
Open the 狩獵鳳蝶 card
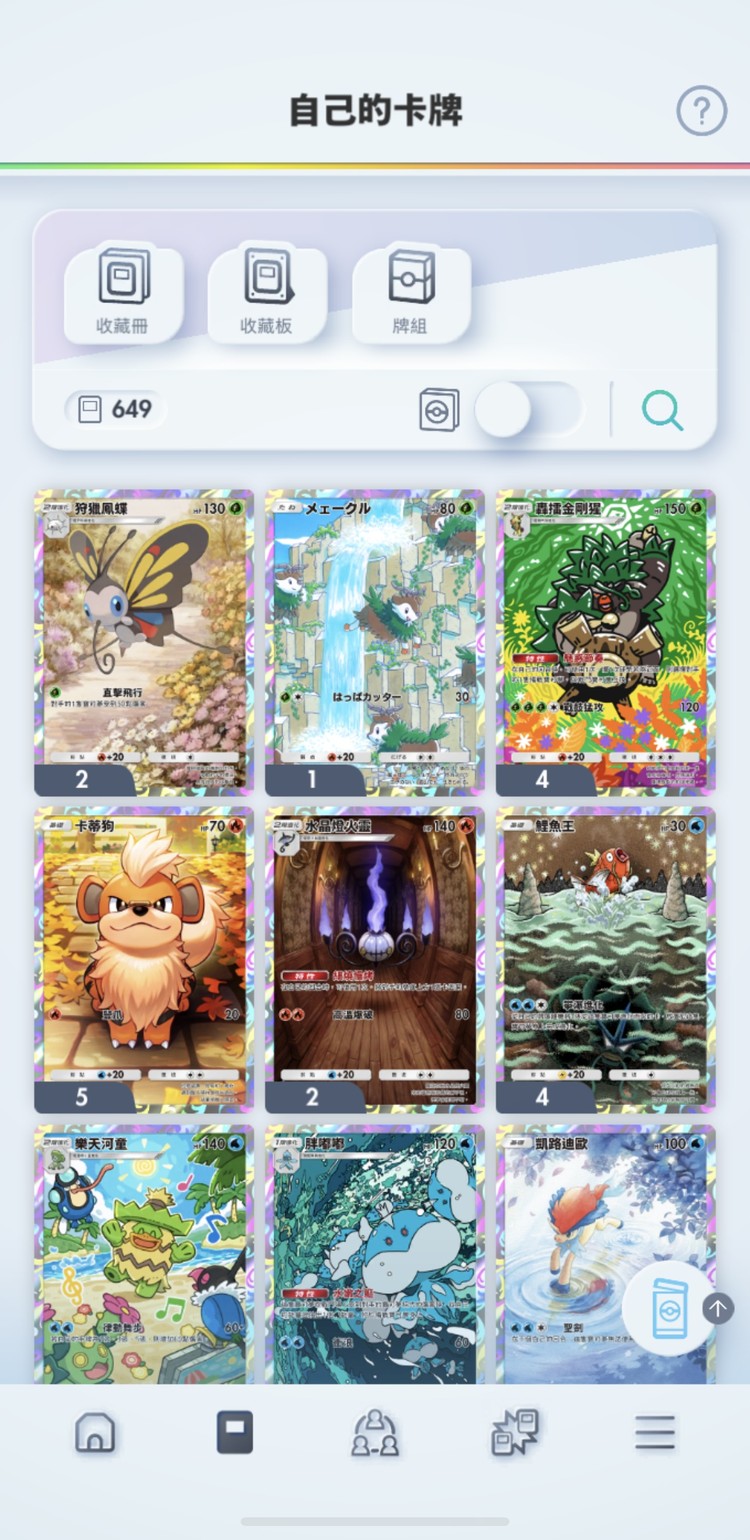(144, 640)
